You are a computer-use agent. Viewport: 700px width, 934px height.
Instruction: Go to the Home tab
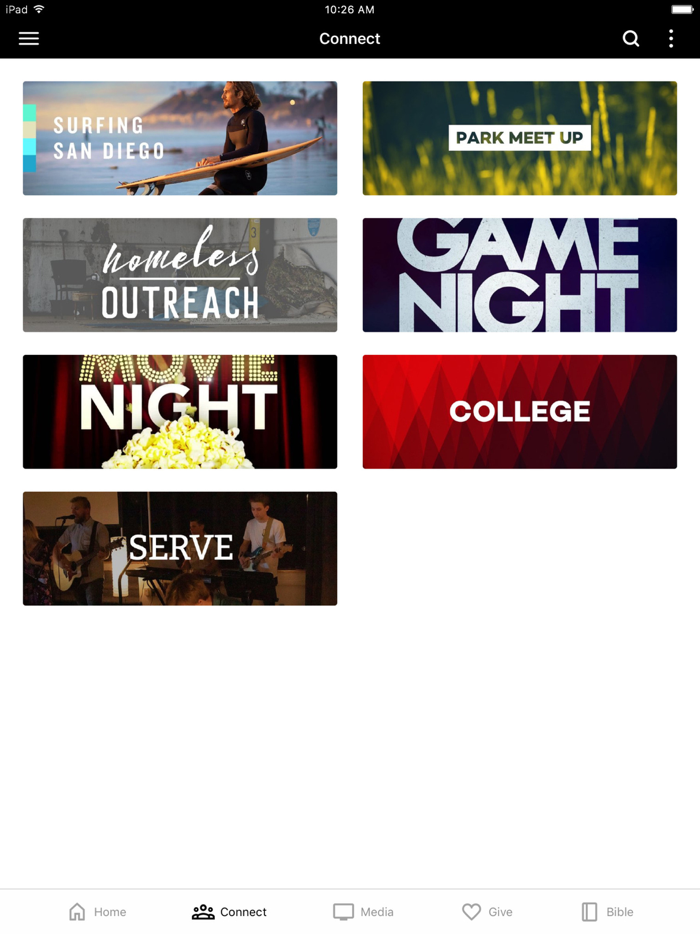pos(97,912)
